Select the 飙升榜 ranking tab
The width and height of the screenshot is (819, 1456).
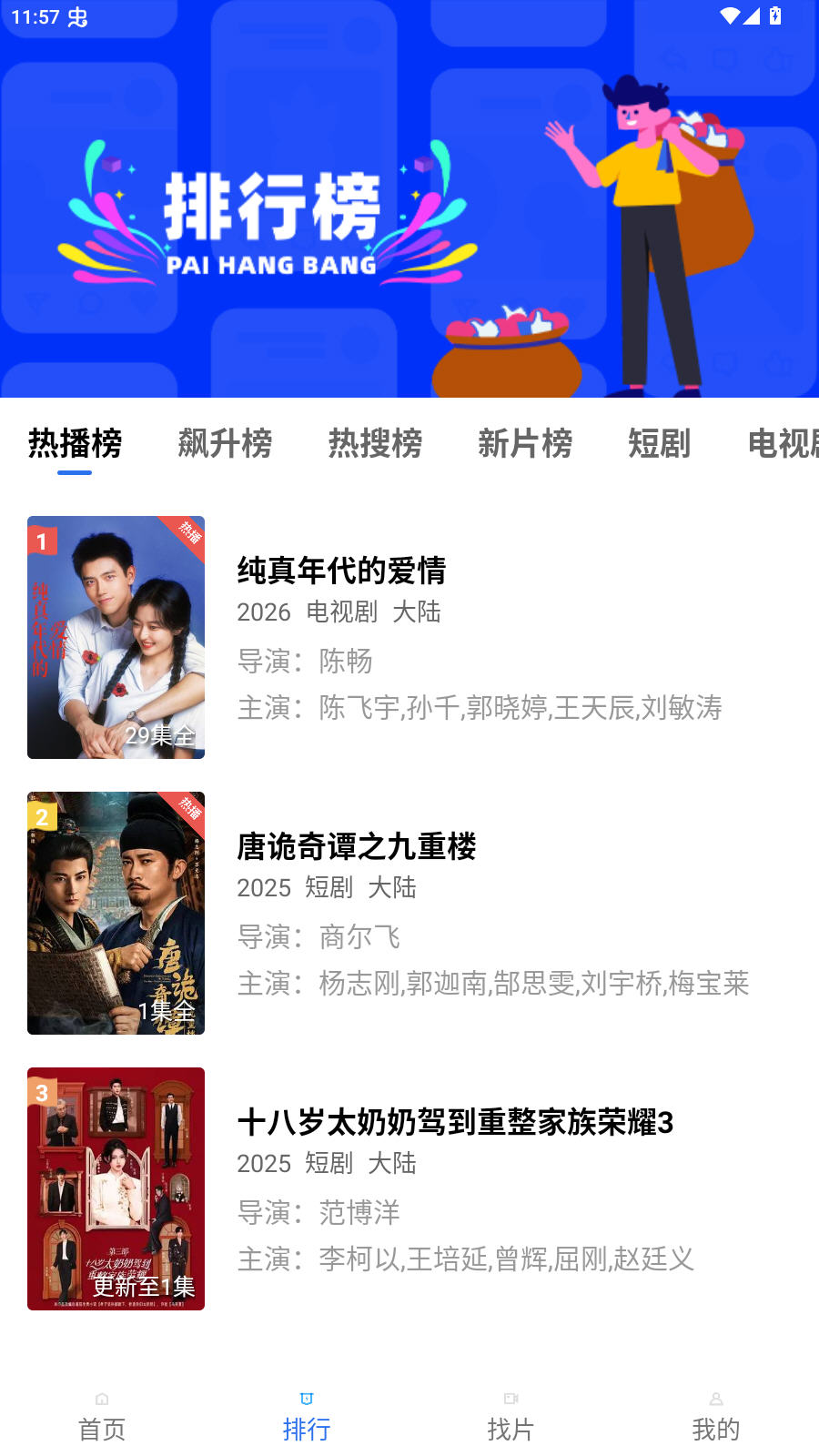(x=225, y=444)
